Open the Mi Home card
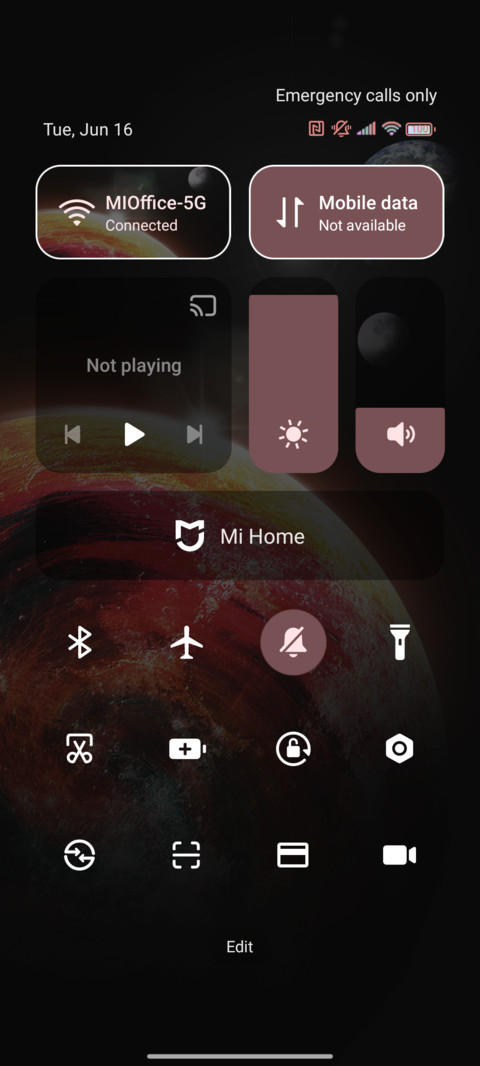The width and height of the screenshot is (480, 1066). (240, 536)
